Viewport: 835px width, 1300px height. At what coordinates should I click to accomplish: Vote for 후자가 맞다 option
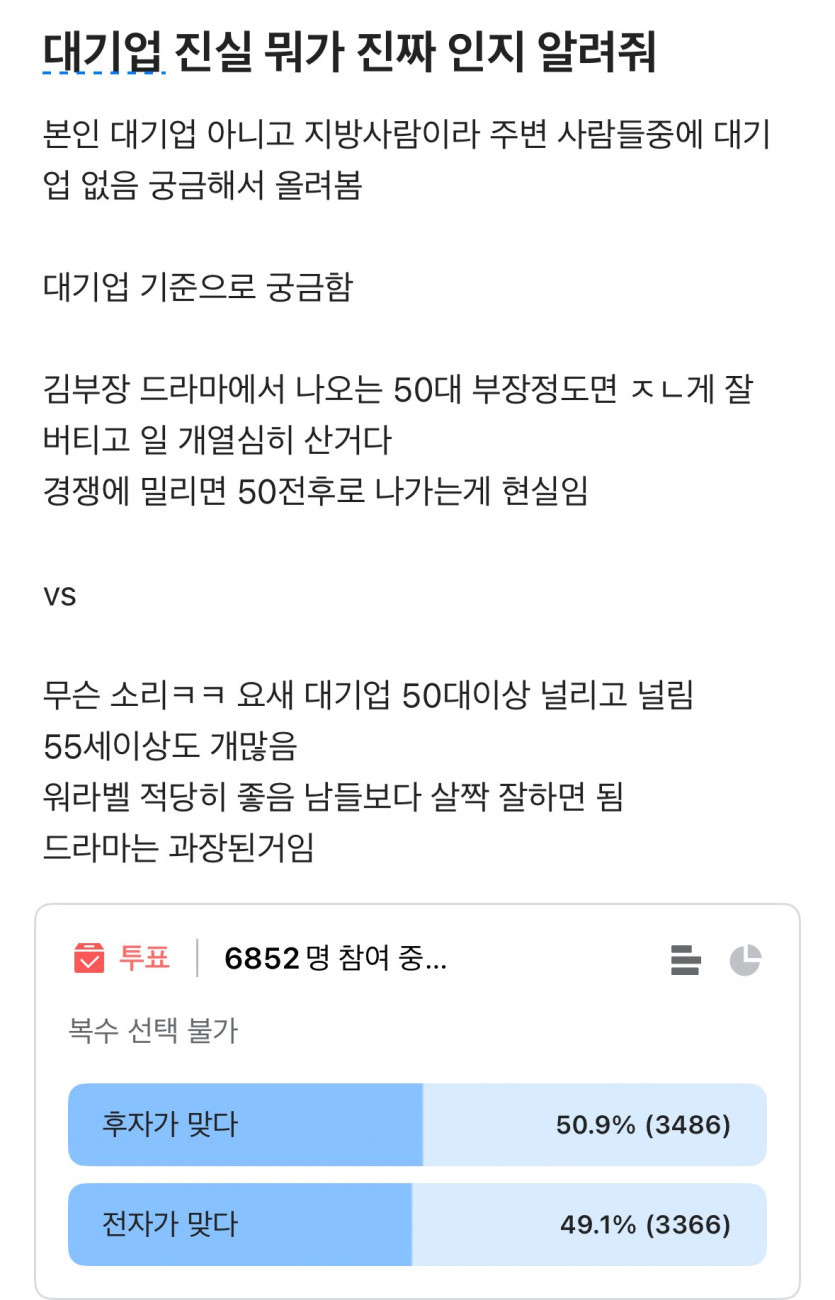click(x=417, y=1125)
